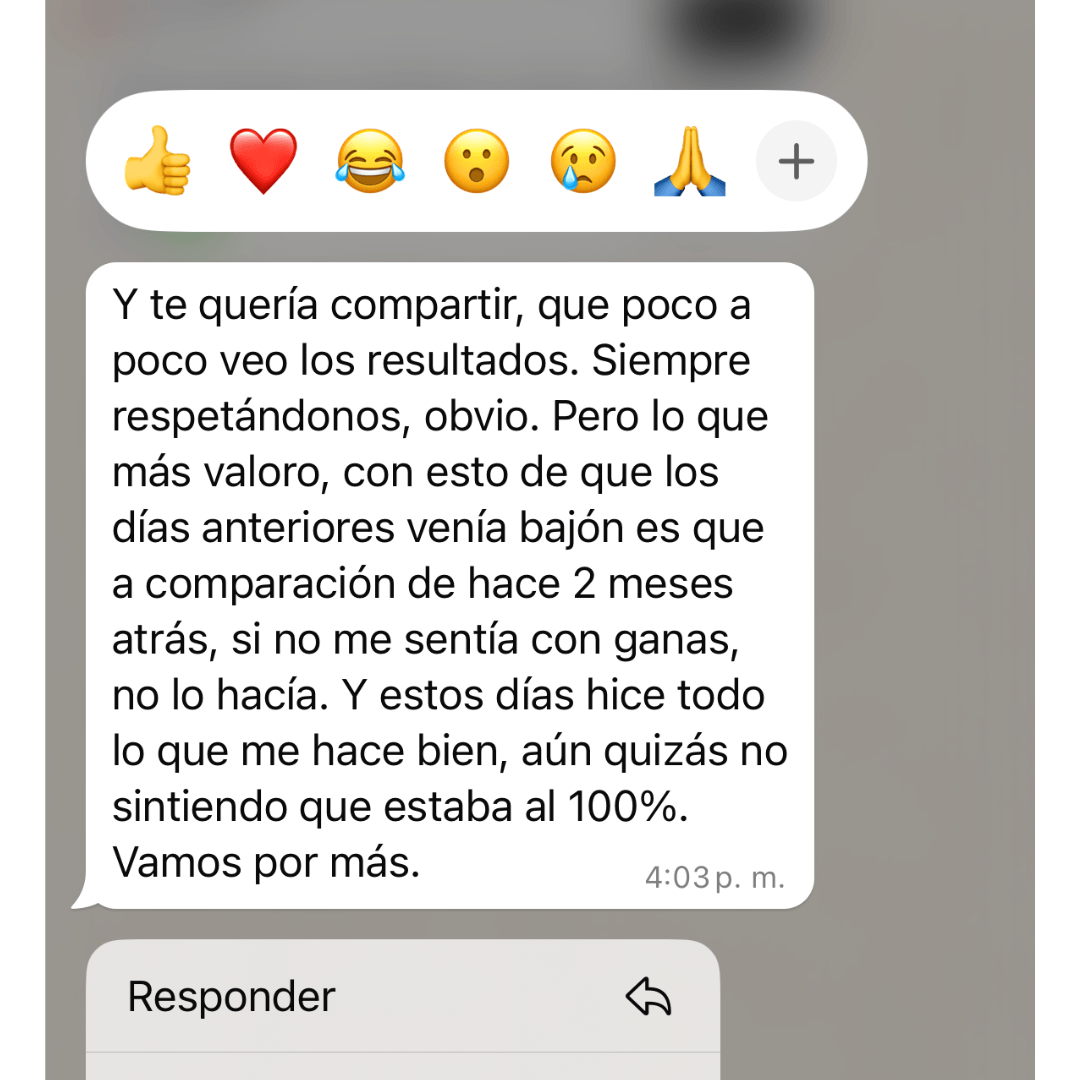1080x1080 pixels.
Task: Open more emoji reactions with plus
Action: (x=796, y=162)
